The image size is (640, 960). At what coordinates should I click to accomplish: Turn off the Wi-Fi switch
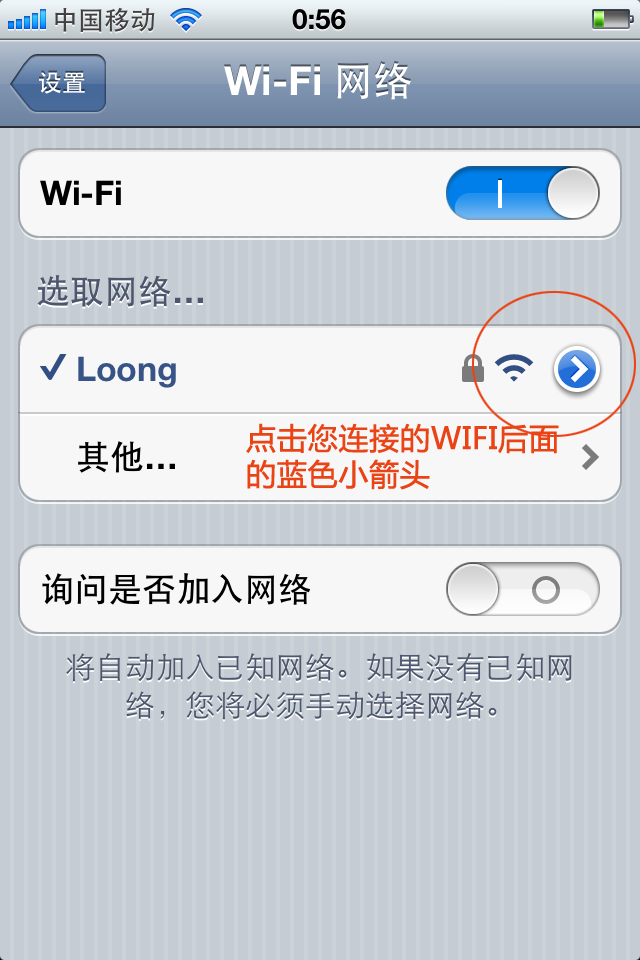(522, 193)
